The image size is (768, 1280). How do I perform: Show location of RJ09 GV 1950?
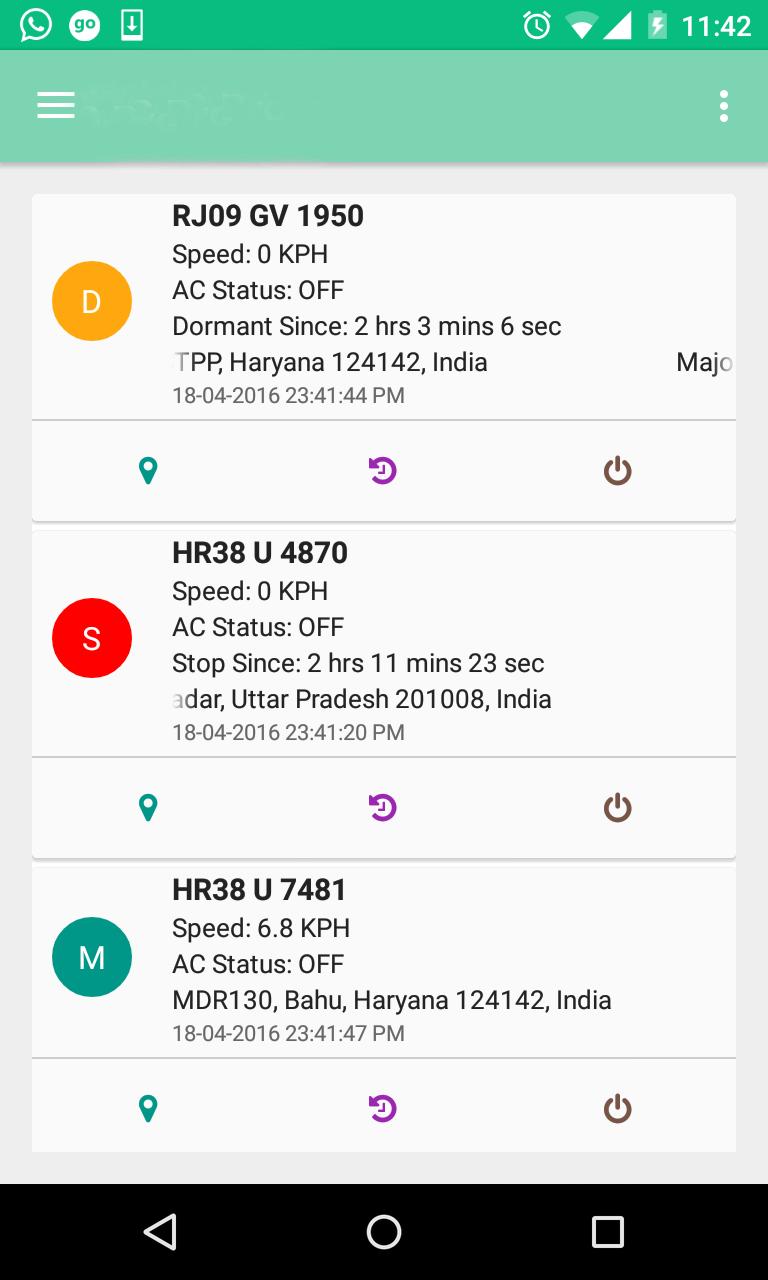(148, 470)
